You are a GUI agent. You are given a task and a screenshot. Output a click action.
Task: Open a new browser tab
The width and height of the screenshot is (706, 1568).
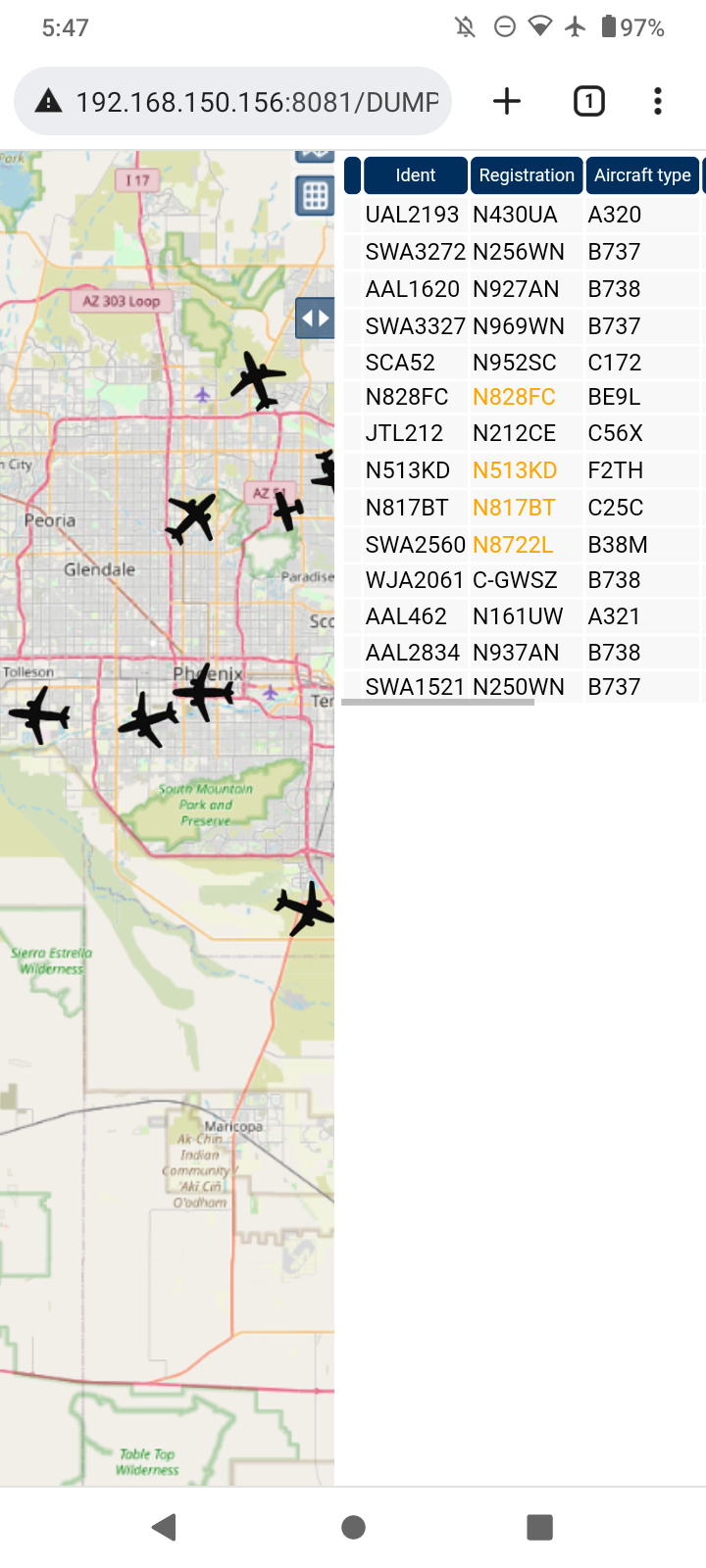coord(507,101)
